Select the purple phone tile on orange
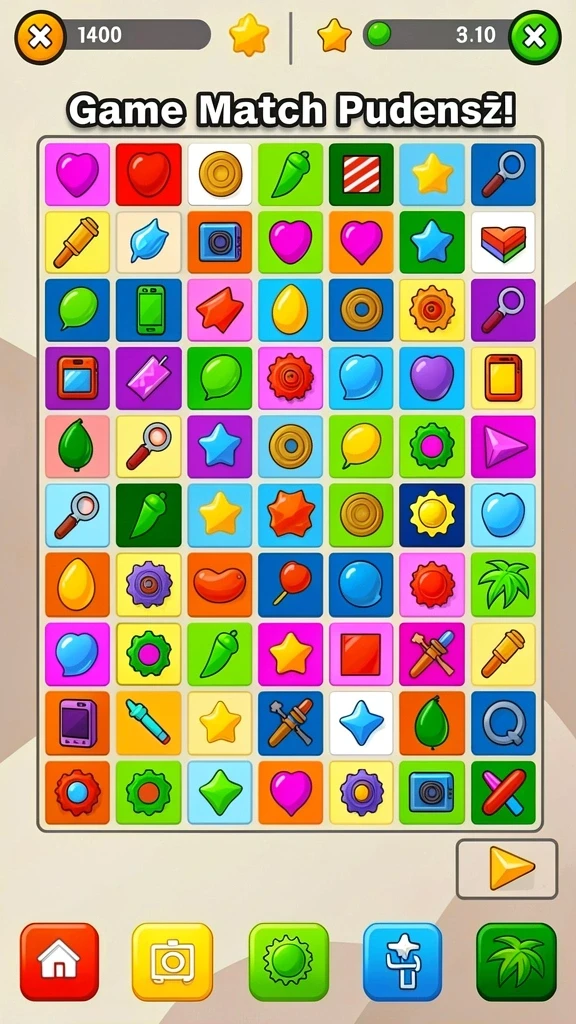This screenshot has height=1024, width=576. pos(77,723)
